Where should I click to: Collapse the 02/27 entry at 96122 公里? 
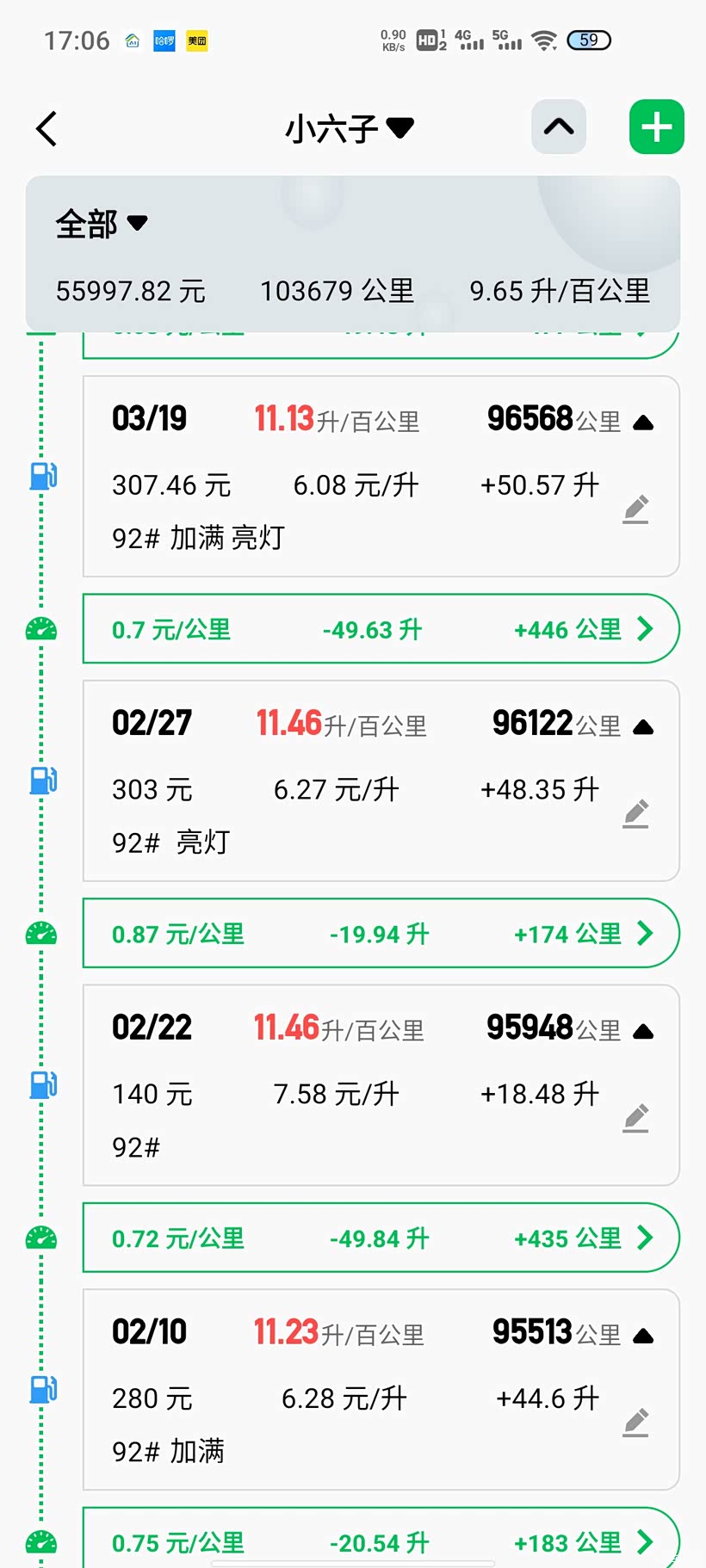point(643,727)
